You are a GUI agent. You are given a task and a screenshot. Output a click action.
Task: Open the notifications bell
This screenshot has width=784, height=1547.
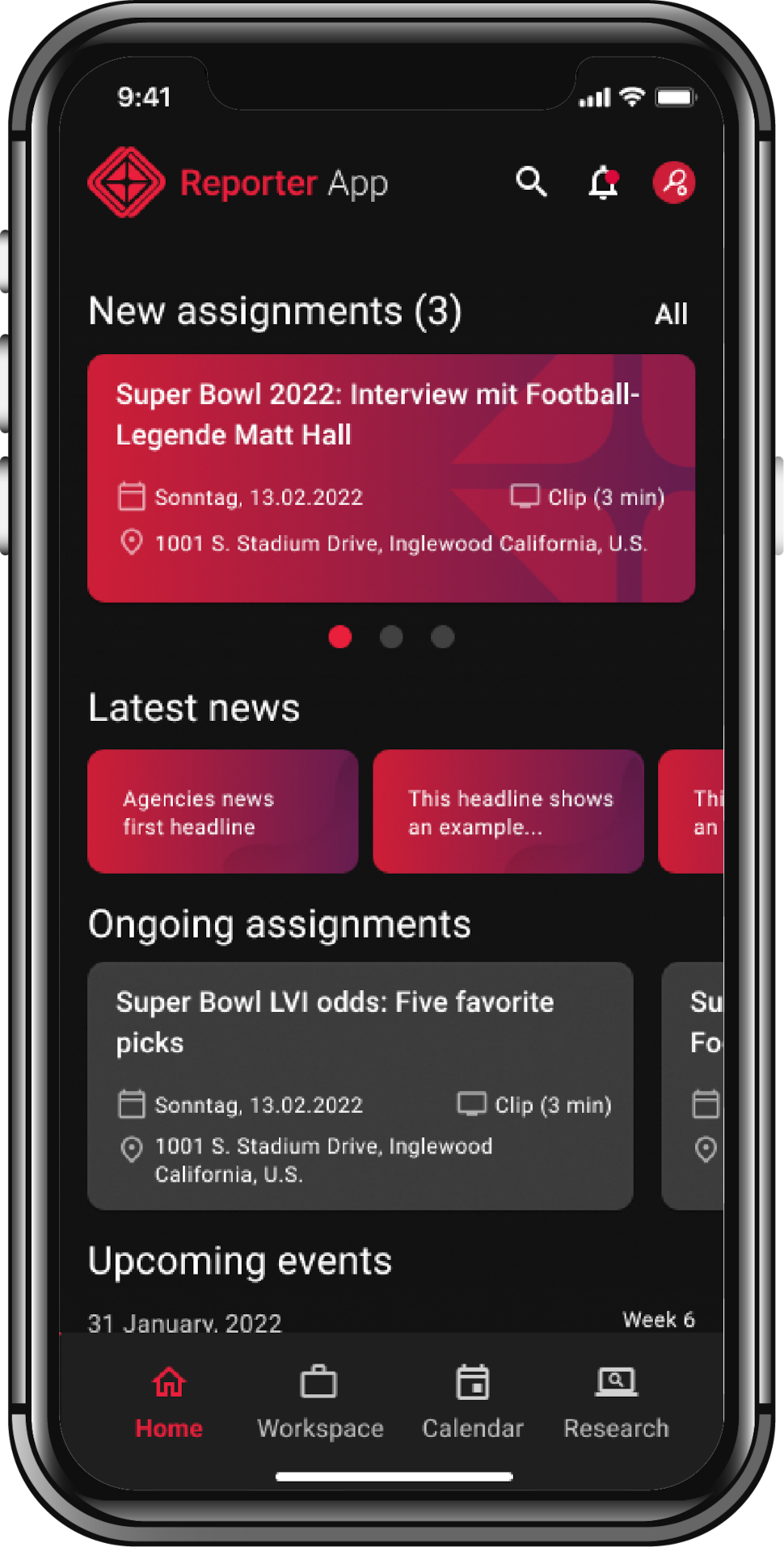(603, 182)
